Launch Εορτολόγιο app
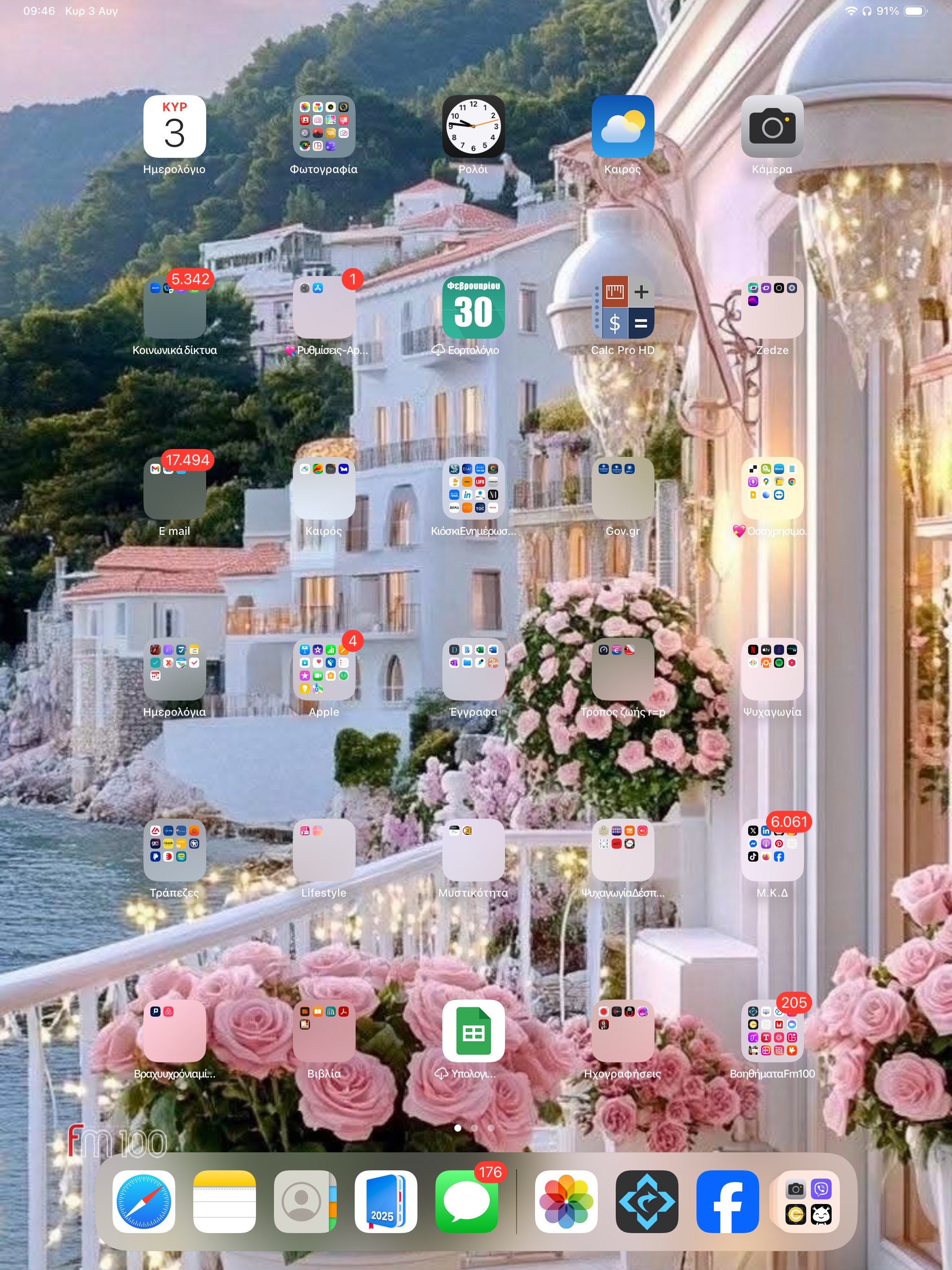This screenshot has width=952, height=1270. [473, 307]
